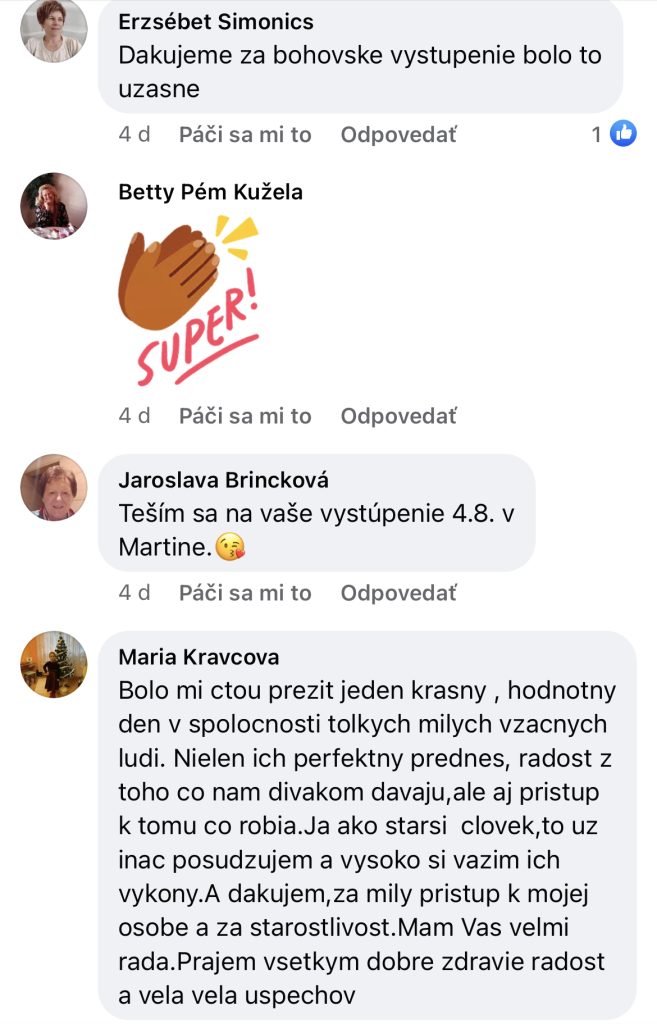657x1024 pixels.
Task: Reply to Jaroslava Brincková's comment
Action: pyautogui.click(x=398, y=593)
